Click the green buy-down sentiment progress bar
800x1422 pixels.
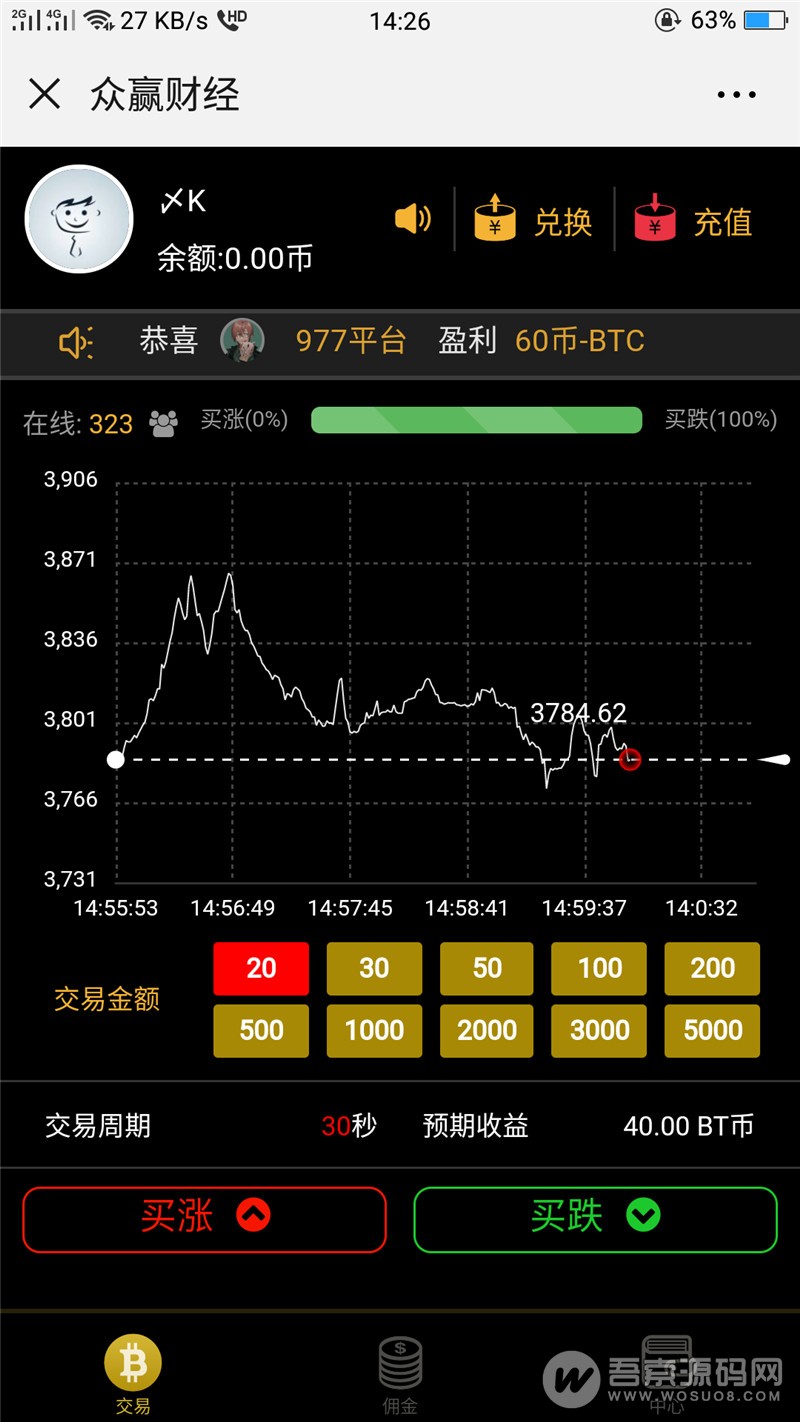click(x=477, y=420)
